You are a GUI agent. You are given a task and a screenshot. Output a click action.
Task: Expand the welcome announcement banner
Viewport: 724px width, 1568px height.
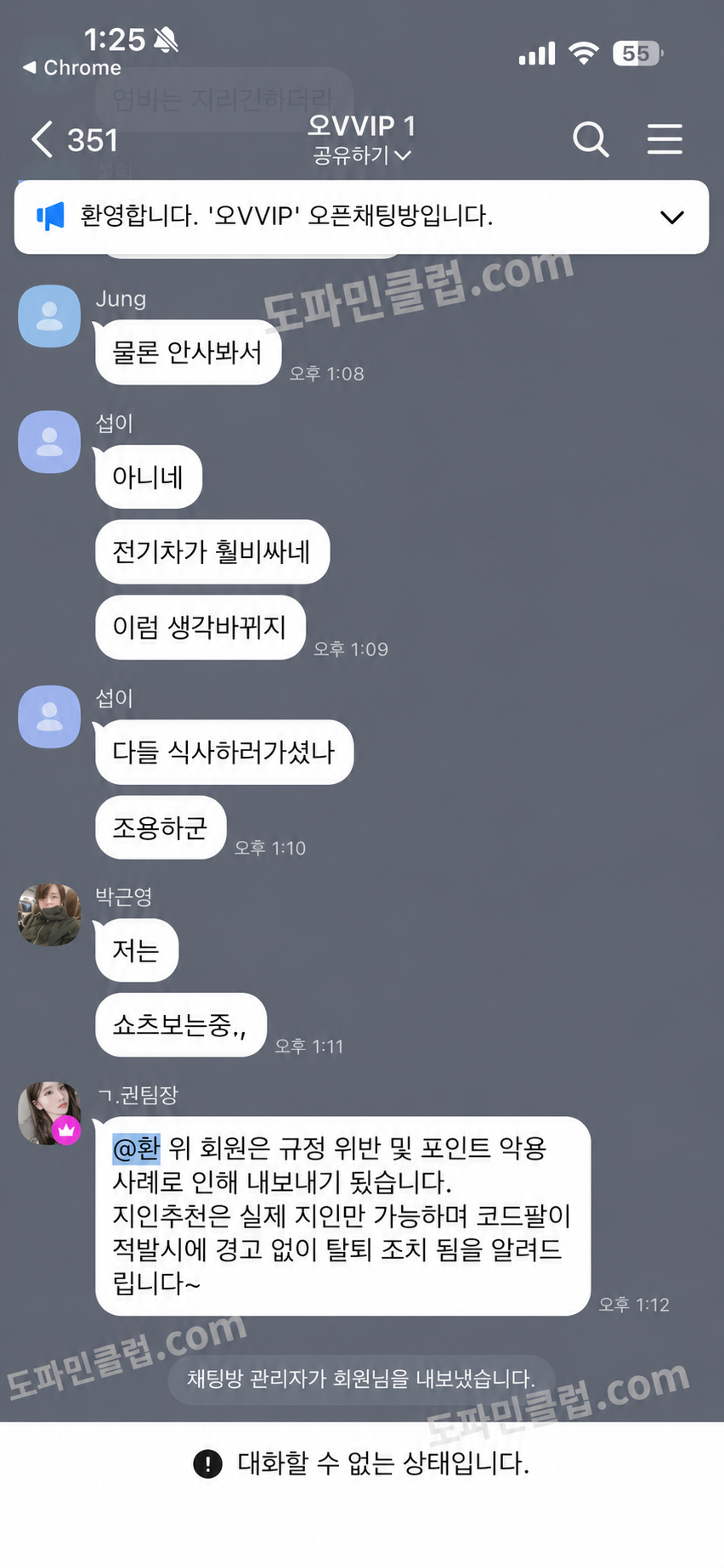671,217
